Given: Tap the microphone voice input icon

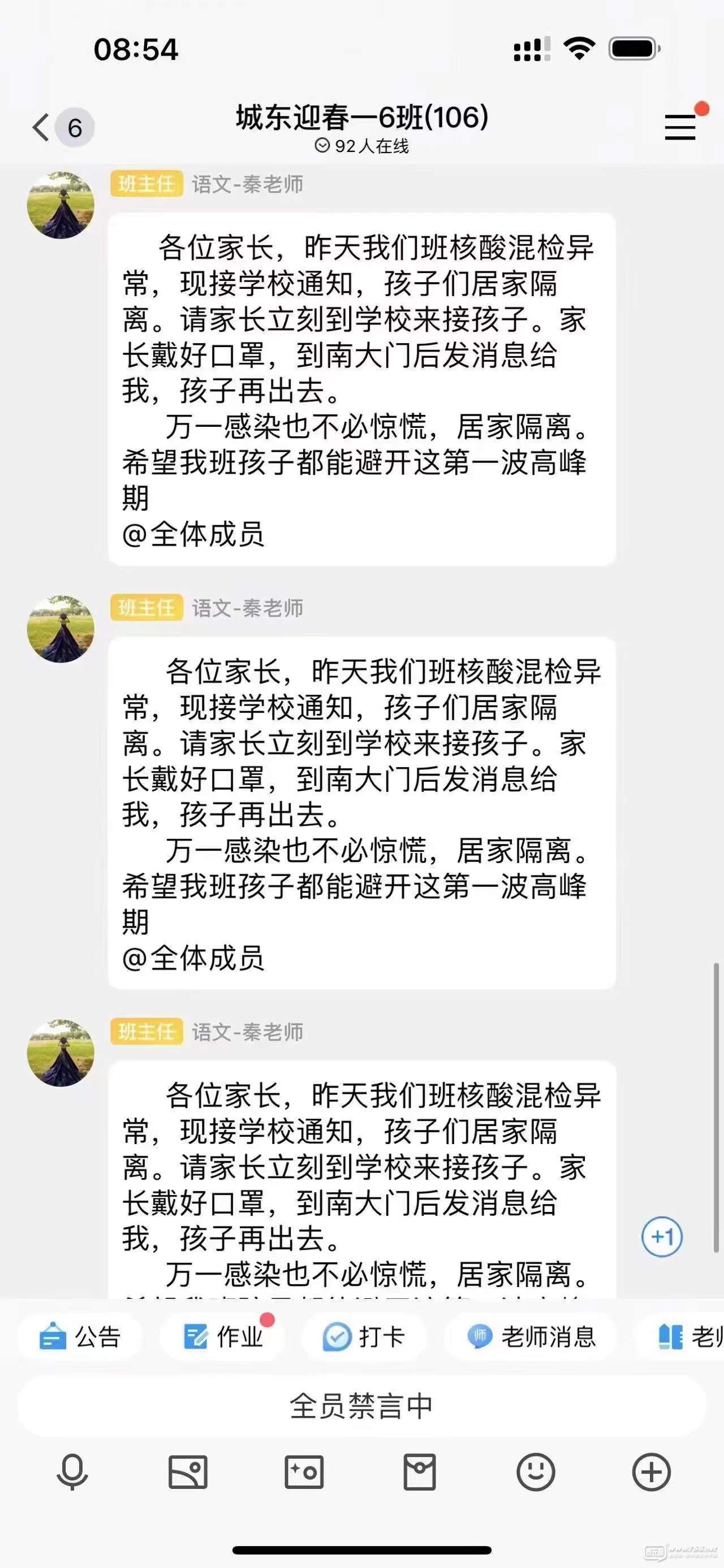Looking at the screenshot, I should click(x=72, y=1472).
